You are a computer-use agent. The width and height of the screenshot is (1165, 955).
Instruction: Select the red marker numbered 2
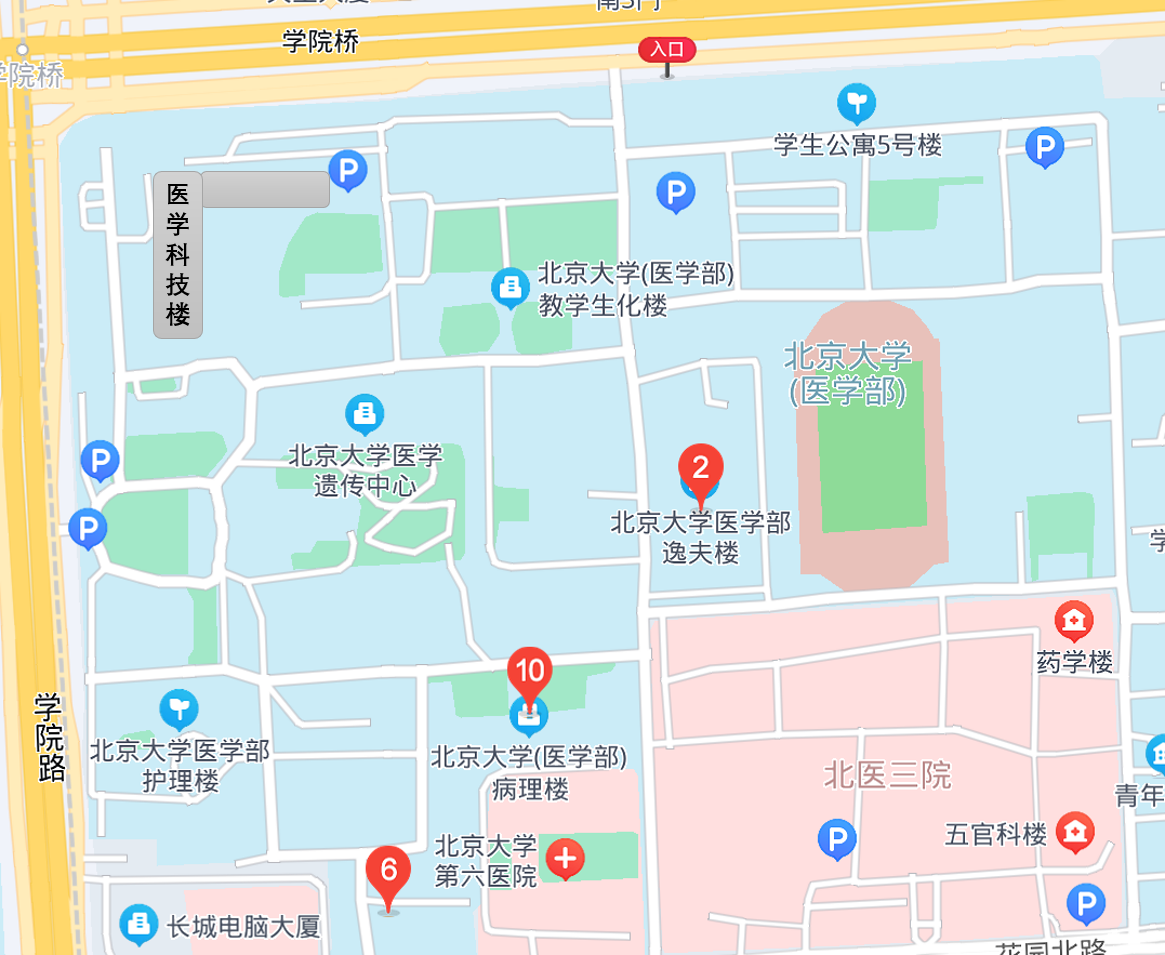pos(700,468)
